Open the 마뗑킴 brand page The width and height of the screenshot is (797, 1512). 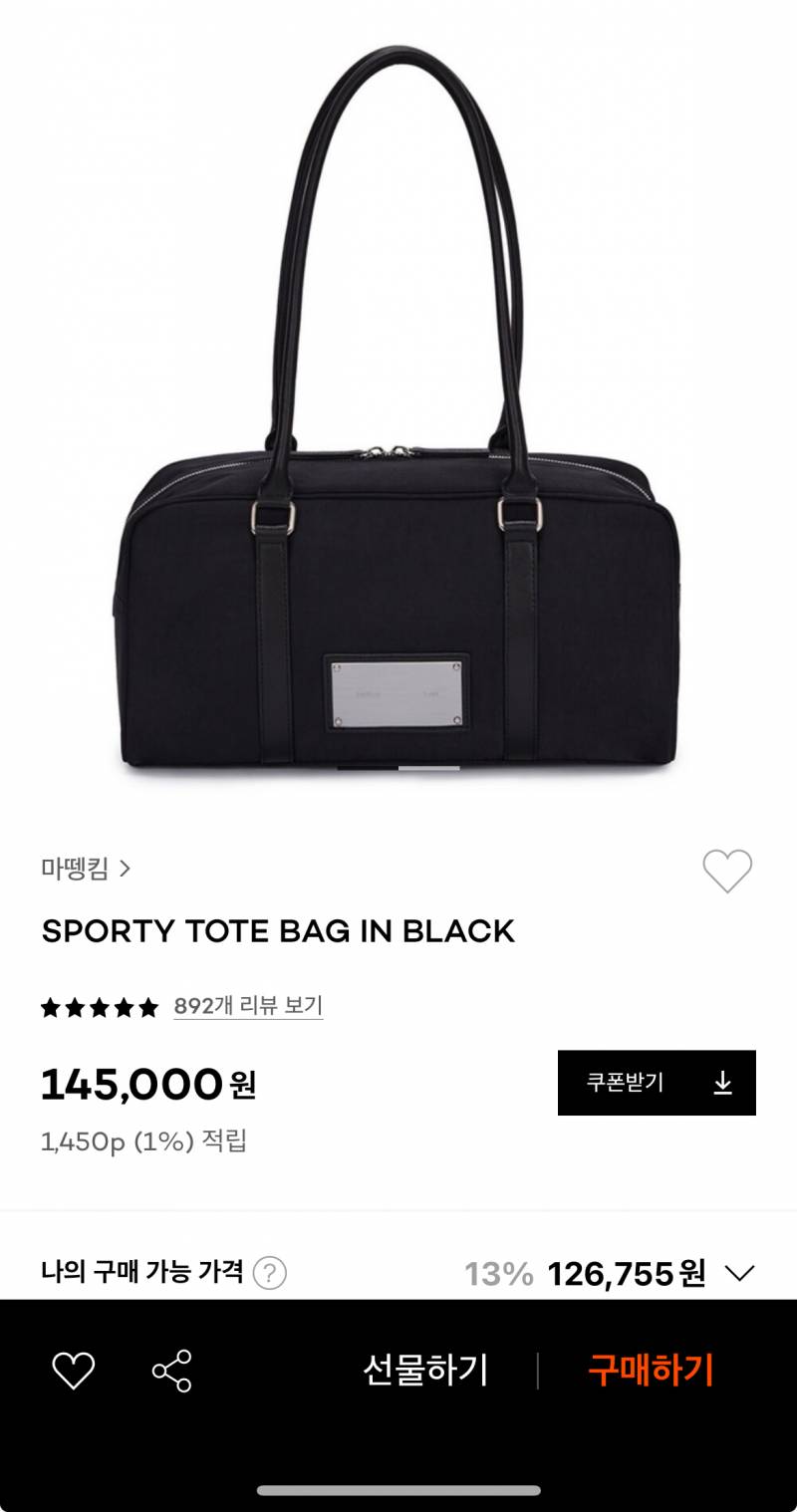(x=86, y=869)
